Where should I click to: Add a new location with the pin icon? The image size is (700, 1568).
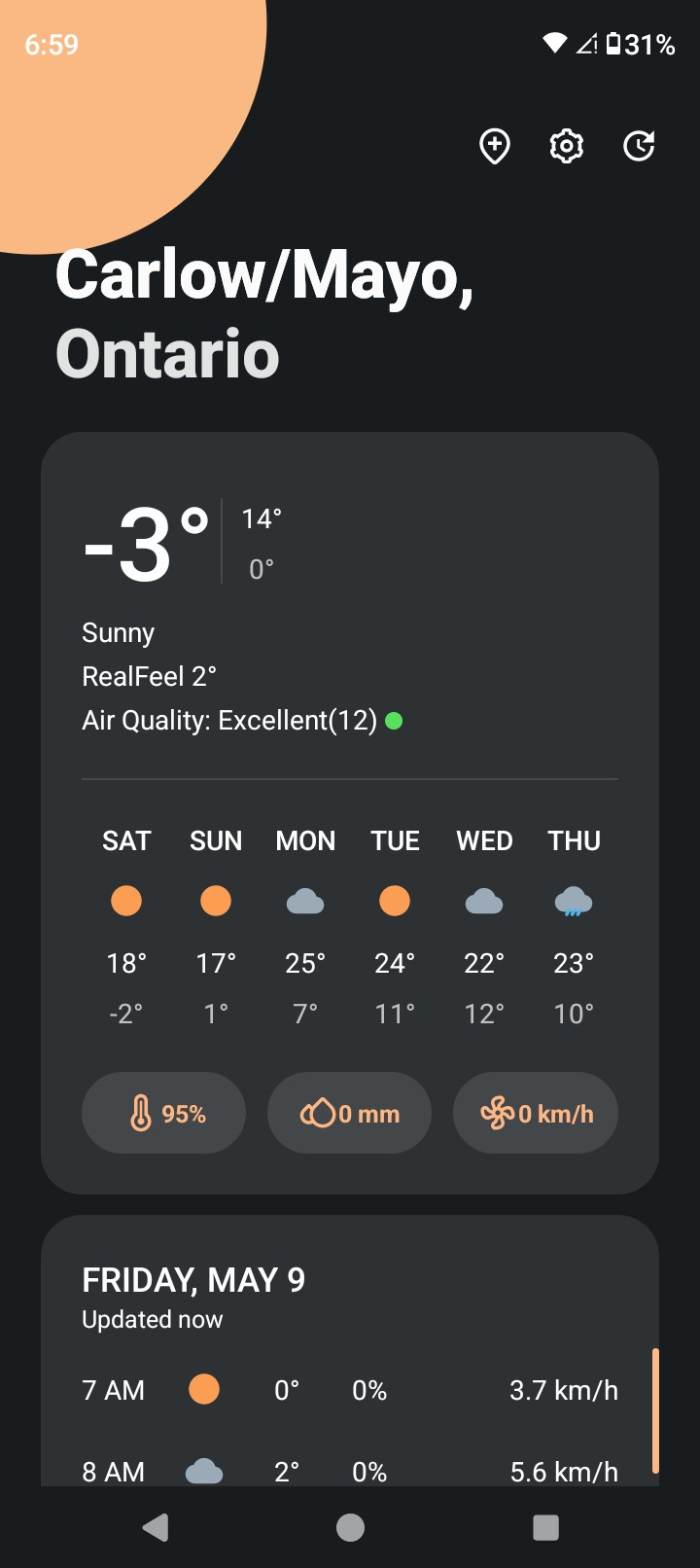(x=495, y=146)
